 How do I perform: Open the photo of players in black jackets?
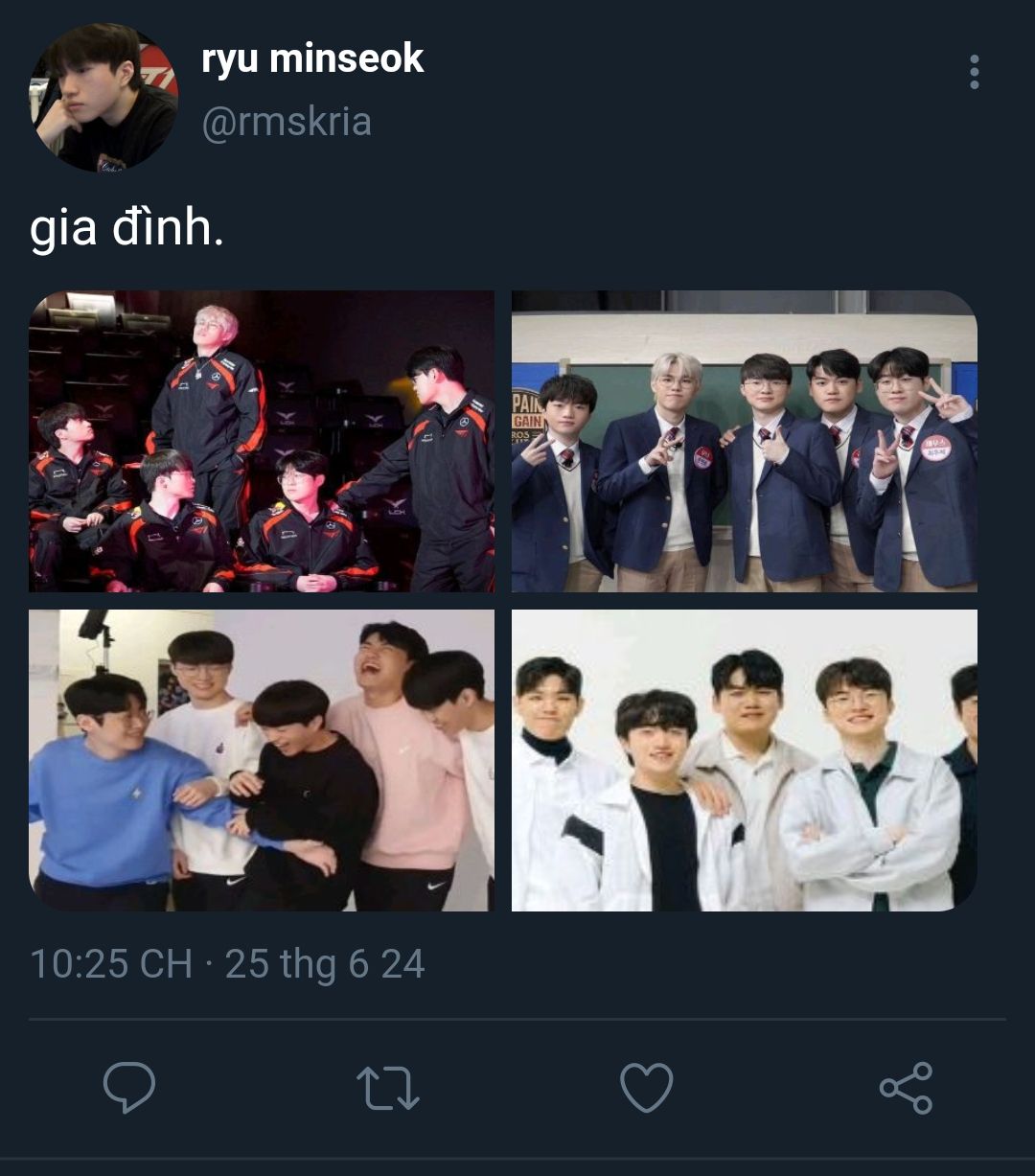262,441
